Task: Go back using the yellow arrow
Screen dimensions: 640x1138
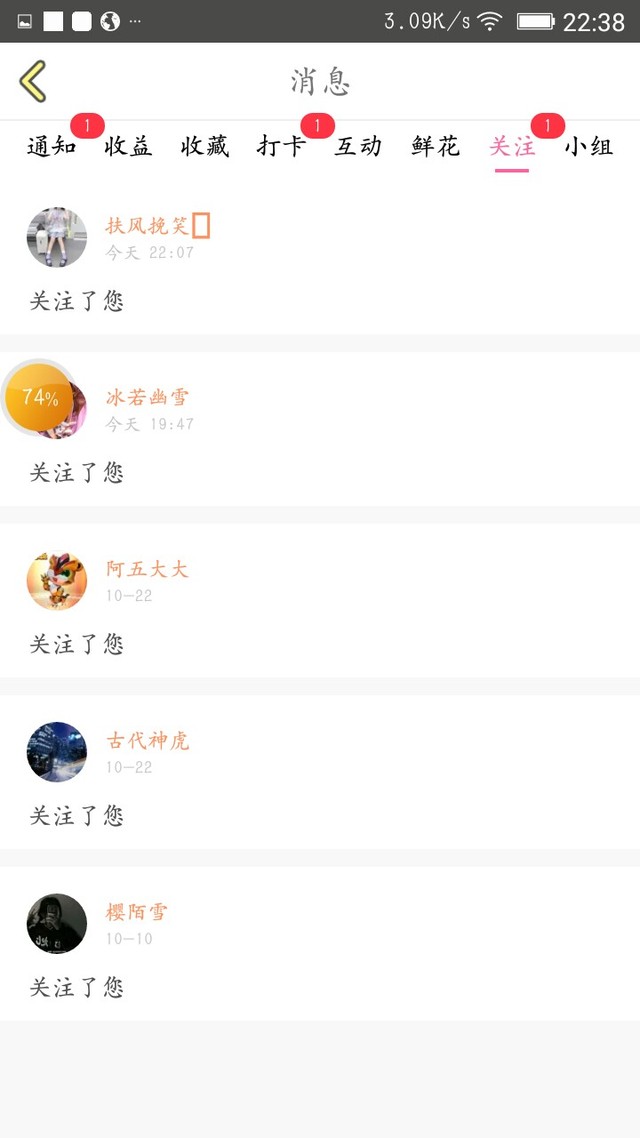Action: 33,81
